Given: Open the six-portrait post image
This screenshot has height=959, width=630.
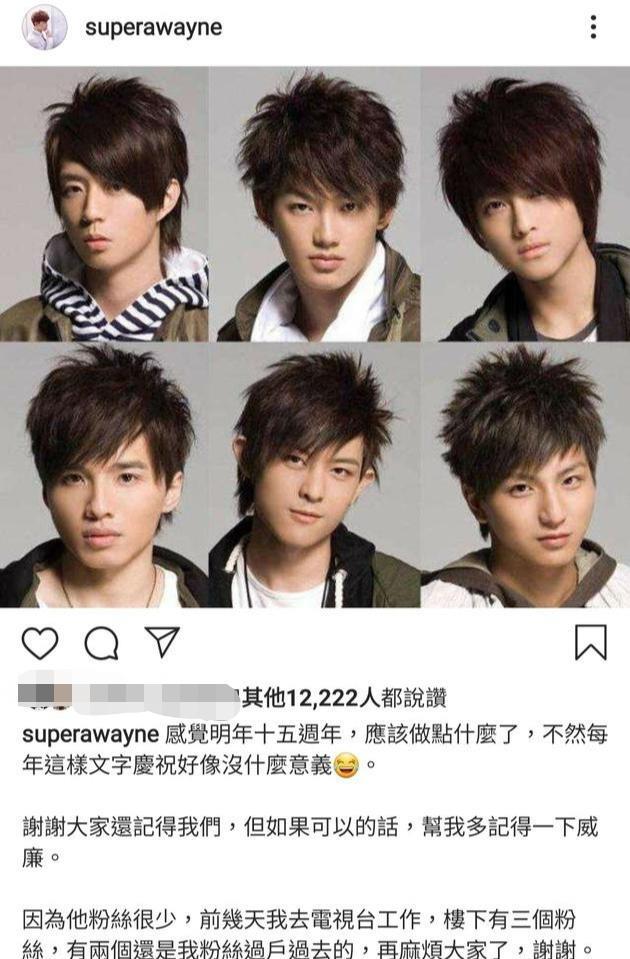Looking at the screenshot, I should coord(315,338).
